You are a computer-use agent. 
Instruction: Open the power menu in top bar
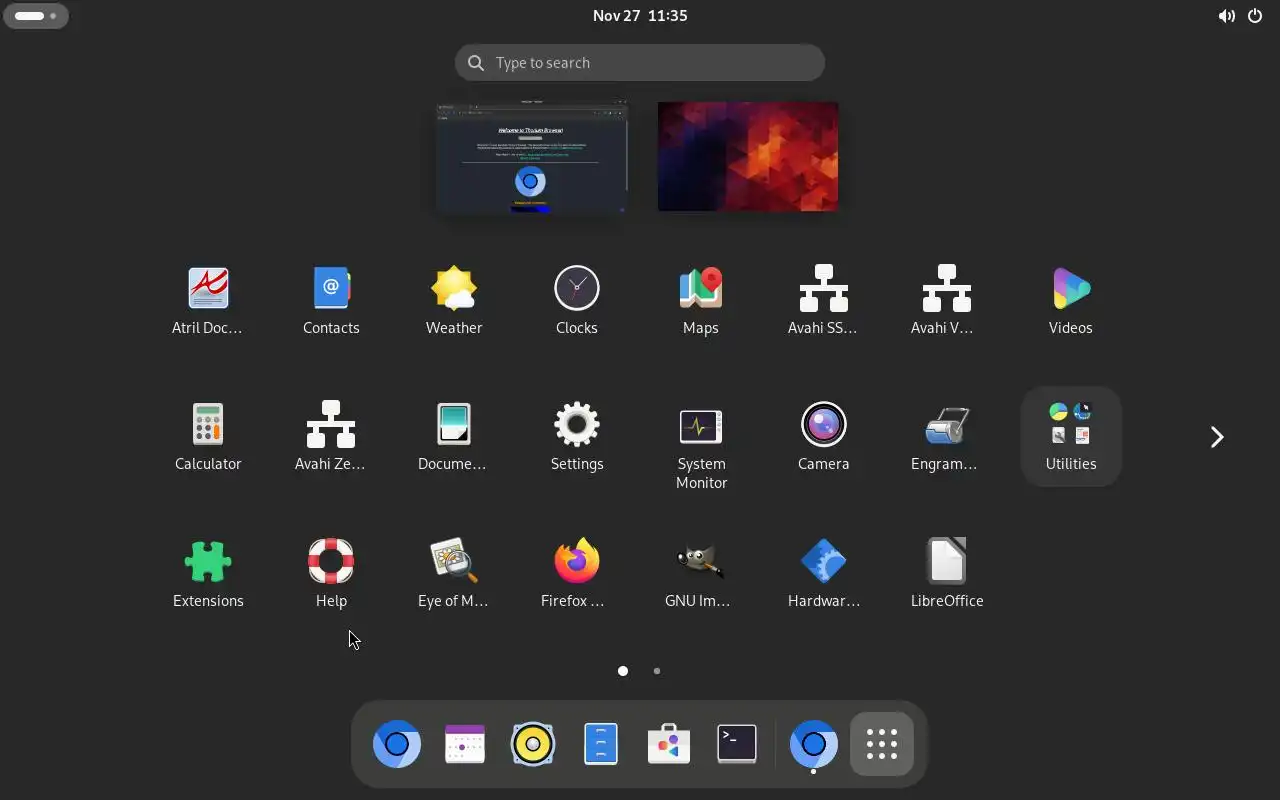pyautogui.click(x=1255, y=16)
